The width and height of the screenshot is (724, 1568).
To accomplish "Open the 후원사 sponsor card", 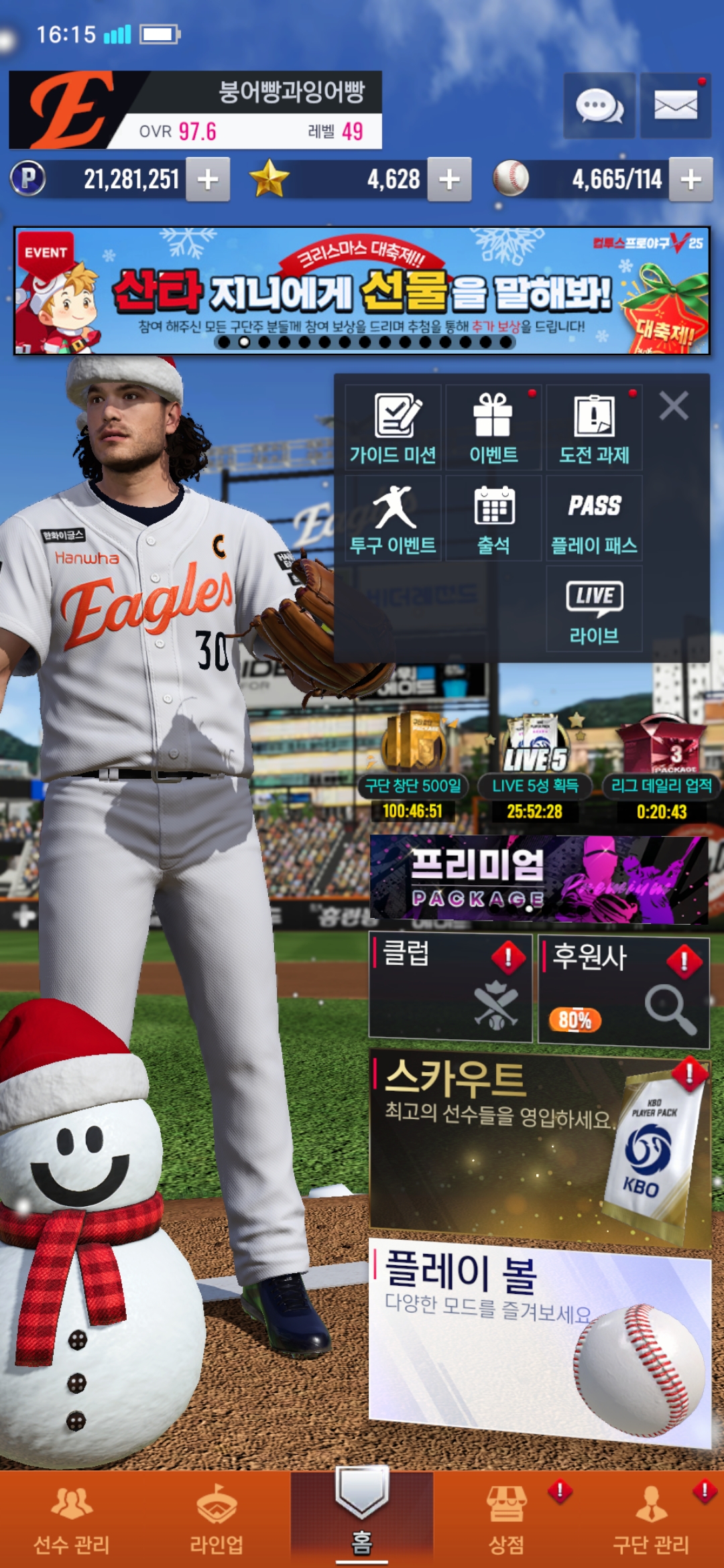I will [x=623, y=990].
